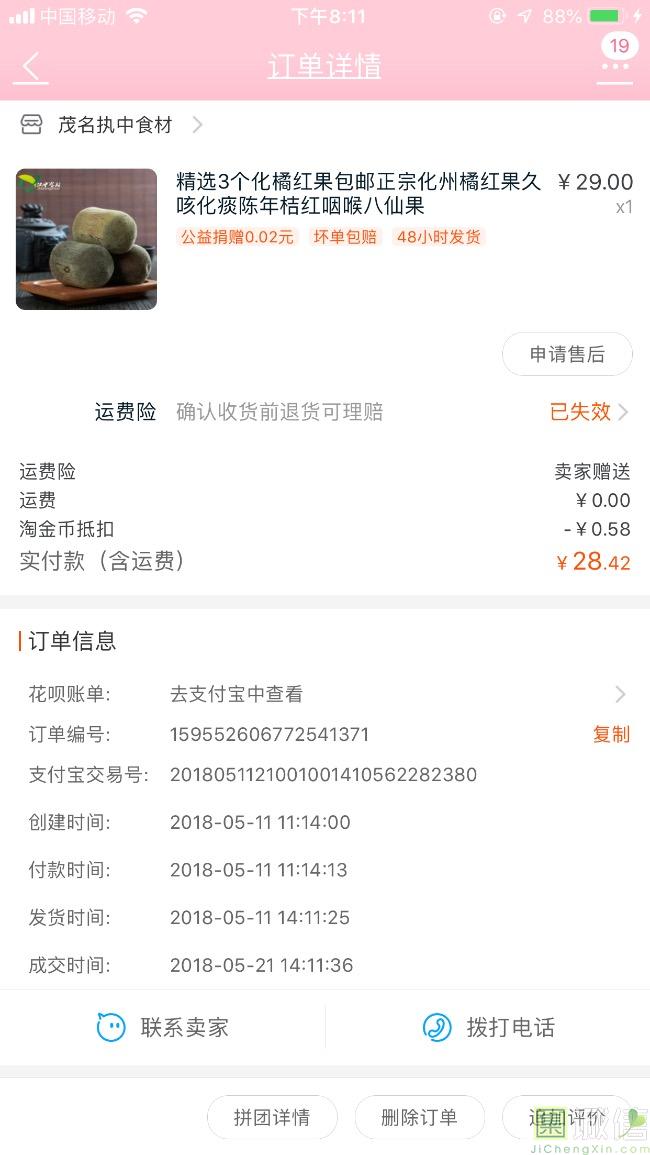View 花呗账单 in Alipay
The image size is (650, 1155).
point(400,694)
